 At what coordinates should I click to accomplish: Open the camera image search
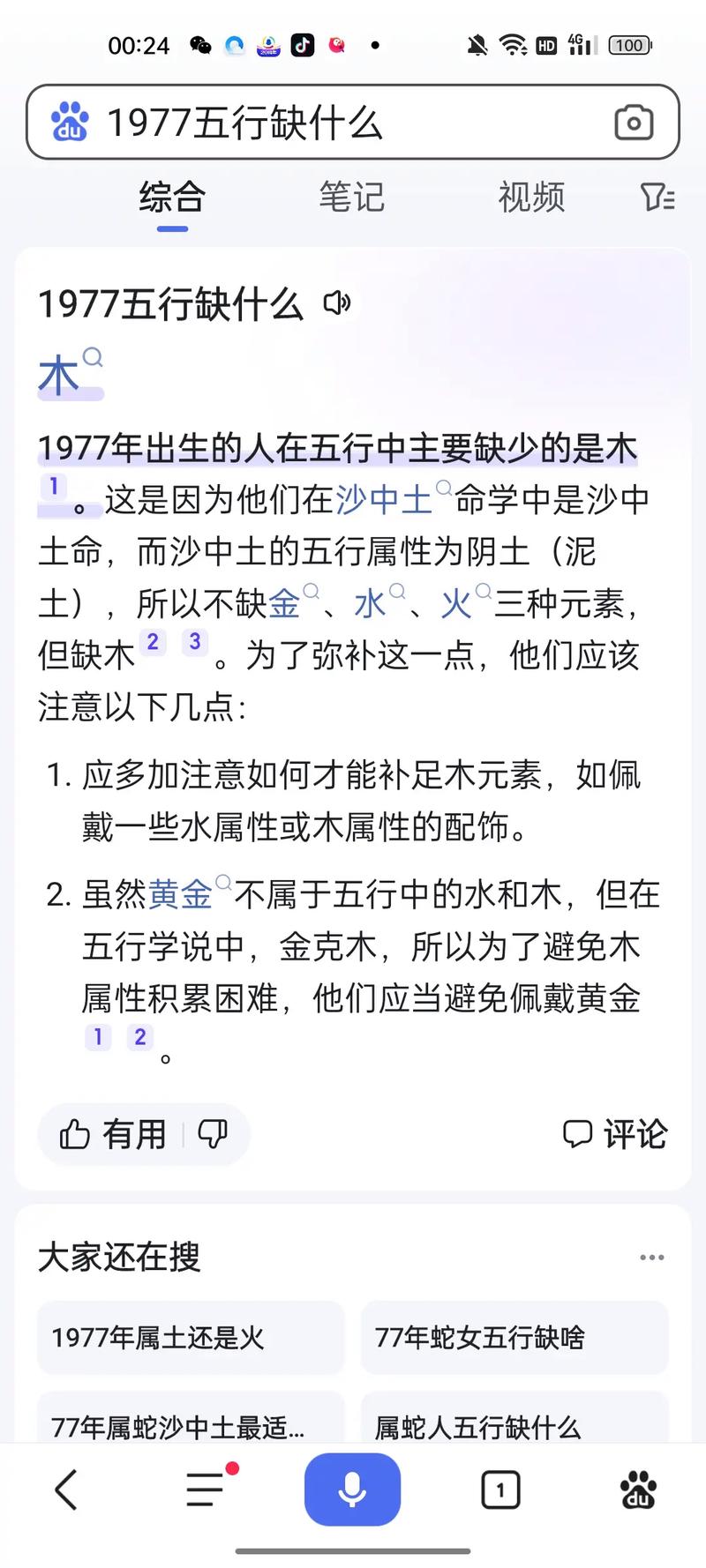(x=633, y=123)
